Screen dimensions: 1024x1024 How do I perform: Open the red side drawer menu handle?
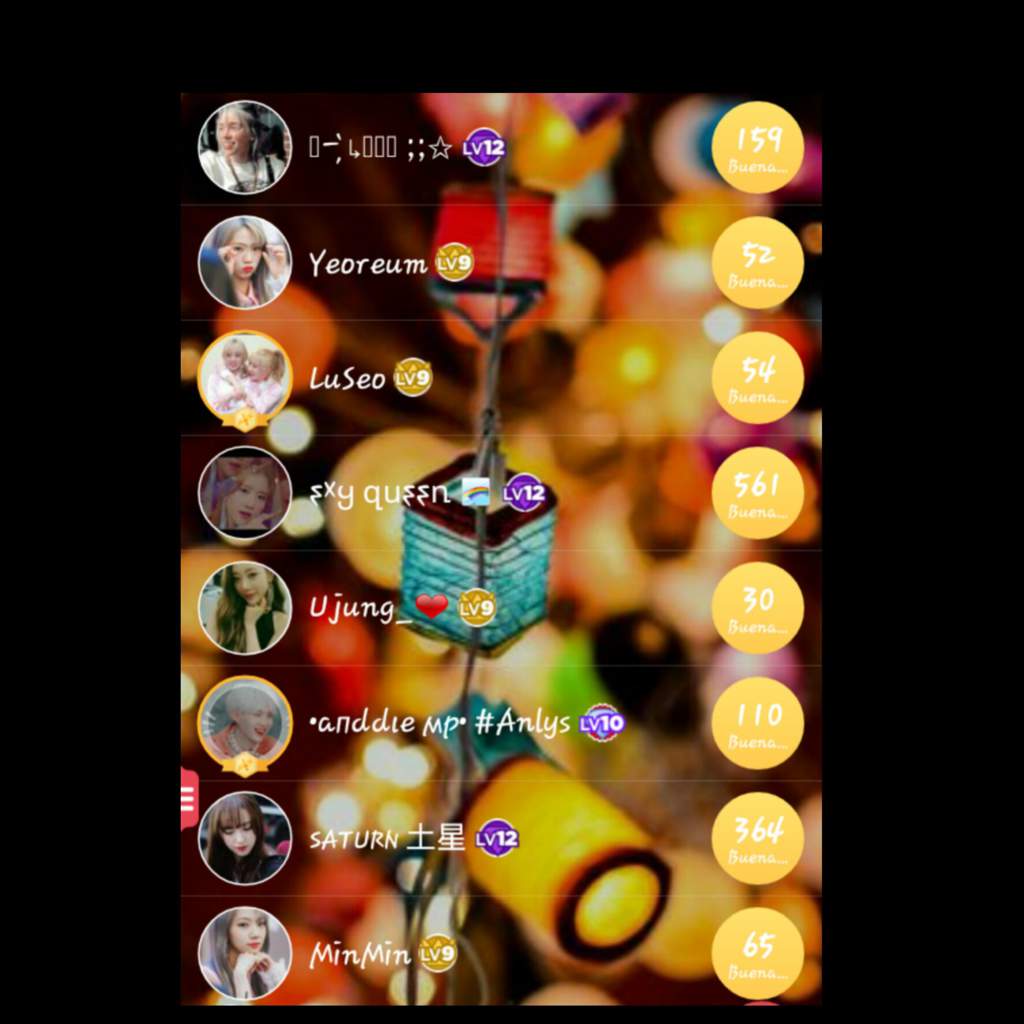click(189, 799)
